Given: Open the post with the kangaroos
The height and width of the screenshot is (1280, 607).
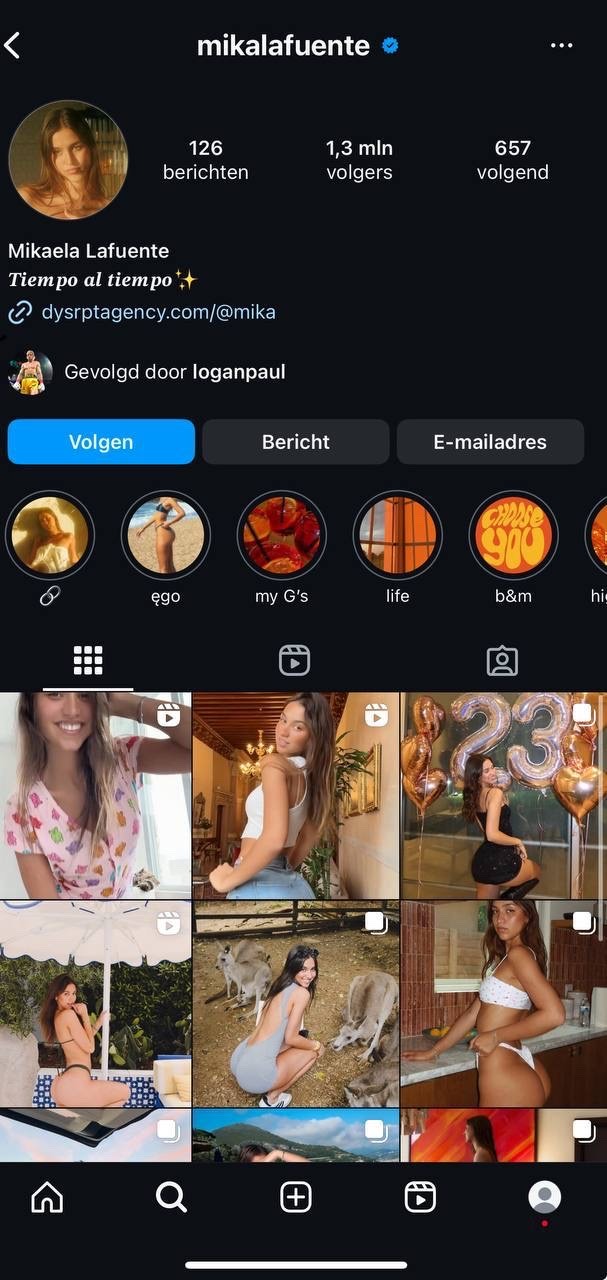Looking at the screenshot, I should (296, 1004).
